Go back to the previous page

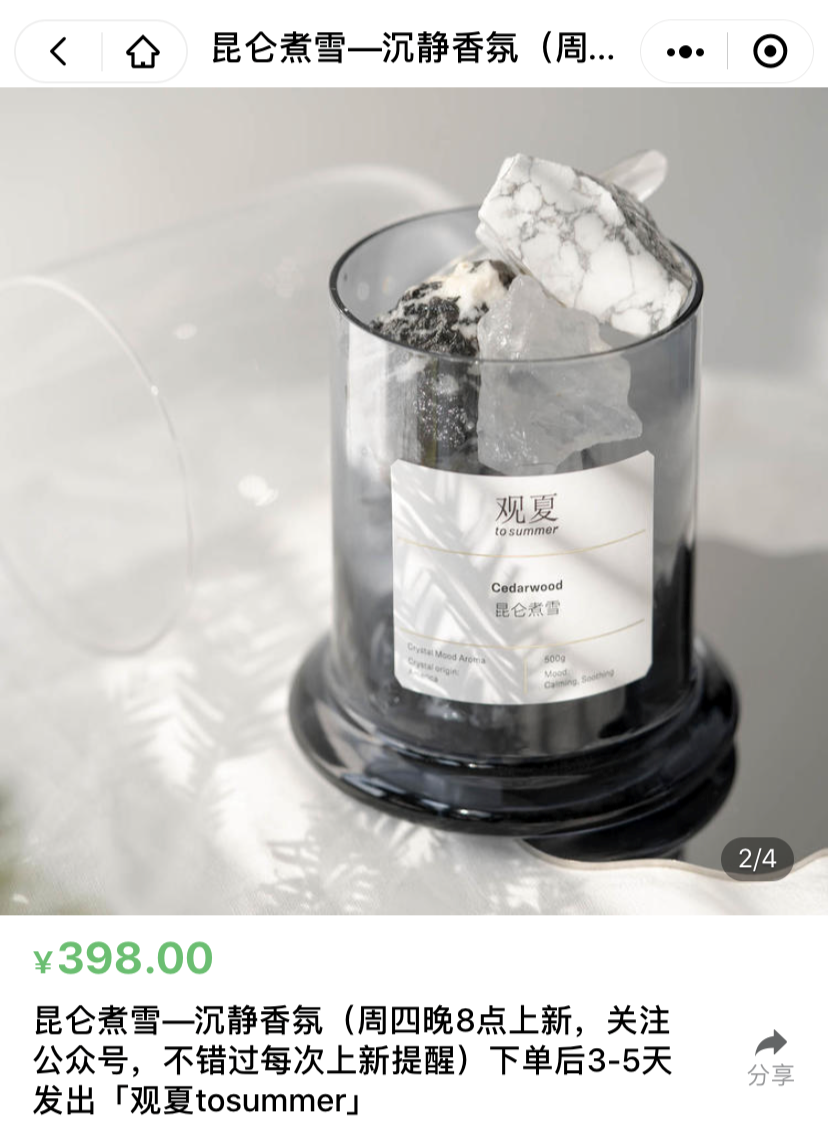click(58, 51)
